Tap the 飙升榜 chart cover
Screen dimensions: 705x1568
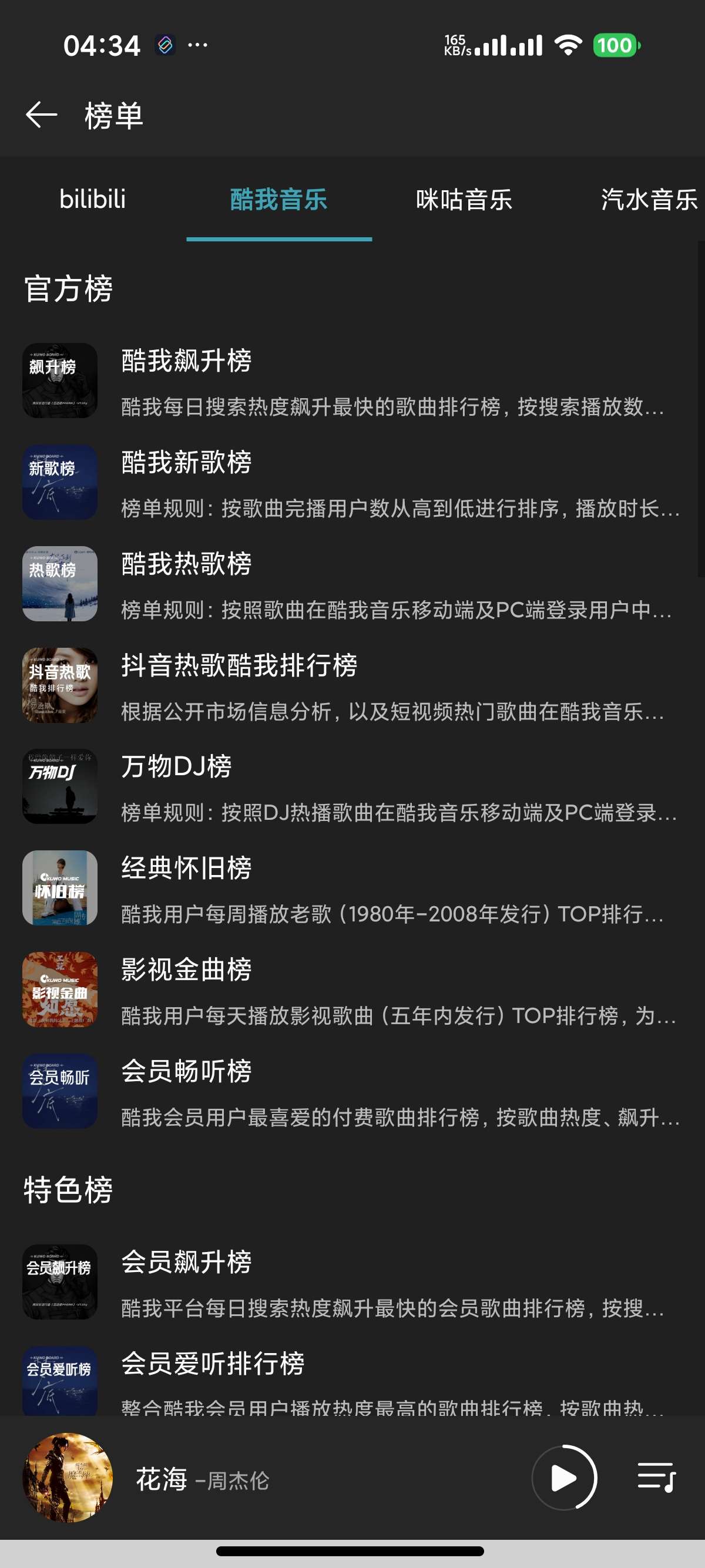(59, 381)
